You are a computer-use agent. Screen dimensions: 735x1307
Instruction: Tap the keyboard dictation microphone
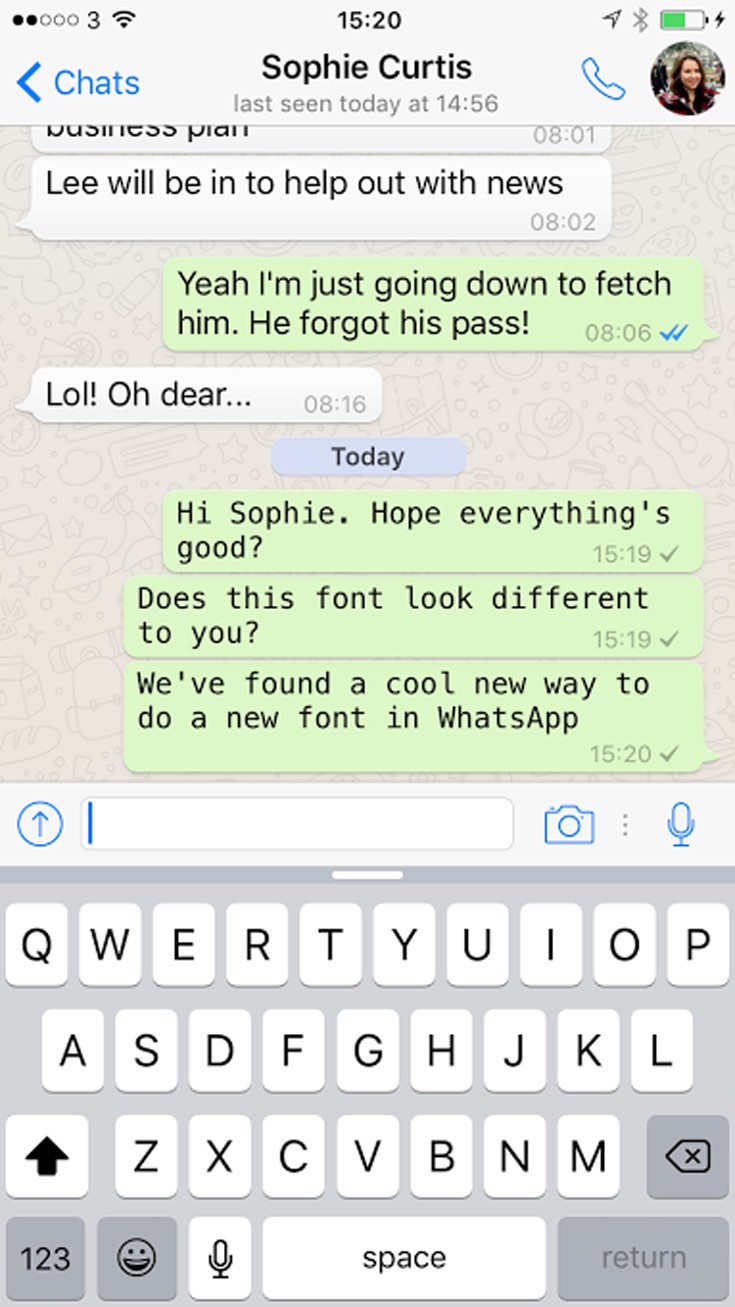[219, 1257]
